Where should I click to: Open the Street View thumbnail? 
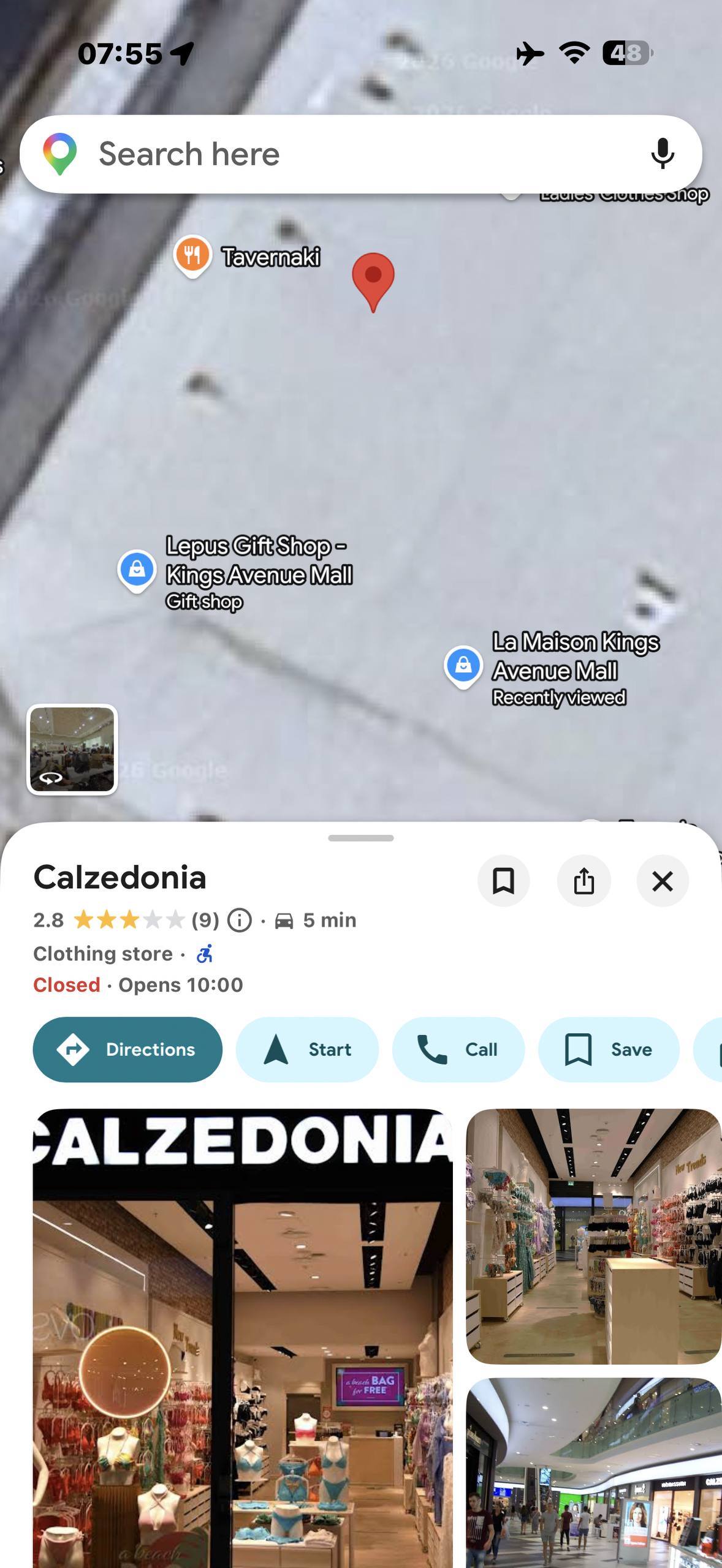click(x=72, y=749)
